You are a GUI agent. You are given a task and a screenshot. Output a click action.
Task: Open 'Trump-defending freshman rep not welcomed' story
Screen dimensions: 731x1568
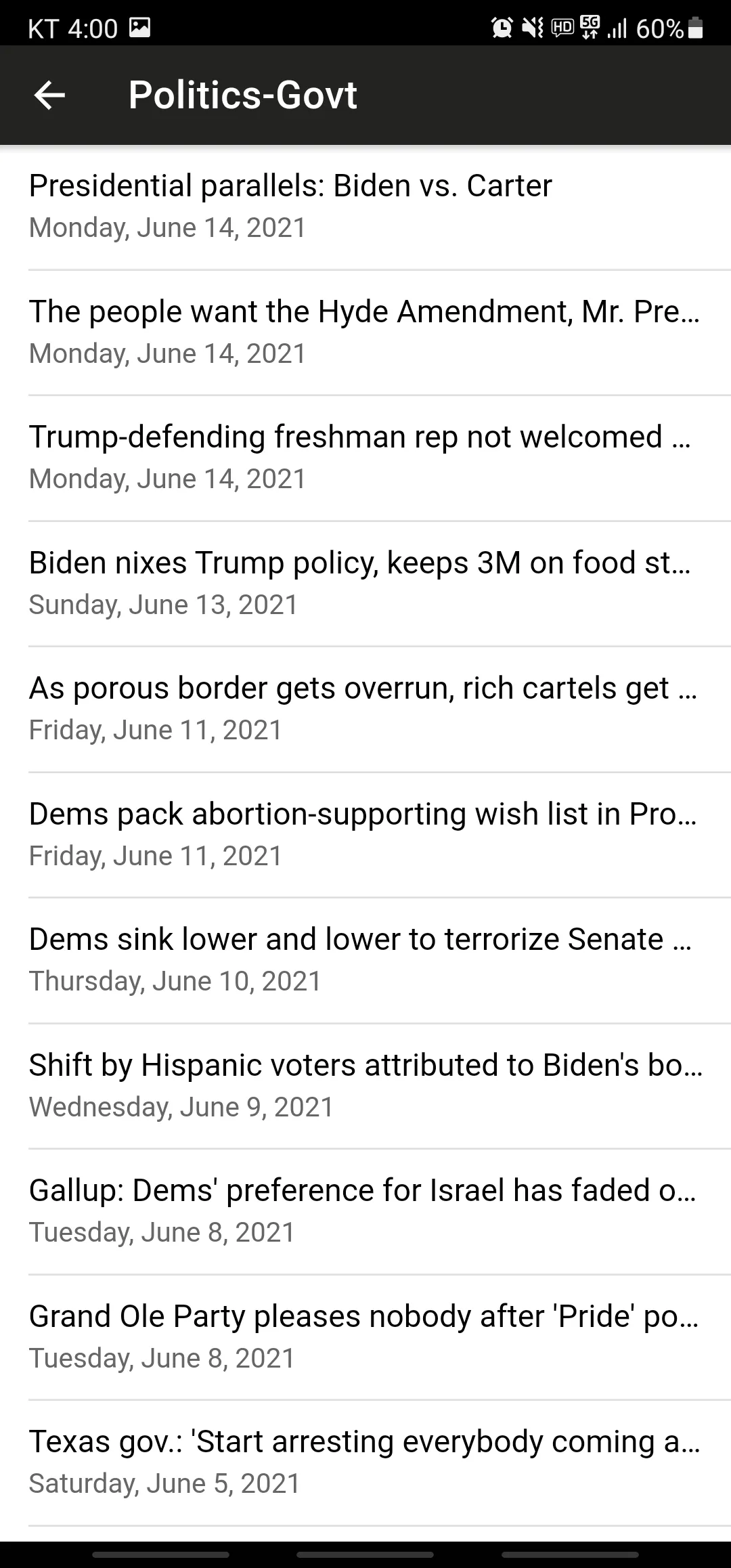365,454
